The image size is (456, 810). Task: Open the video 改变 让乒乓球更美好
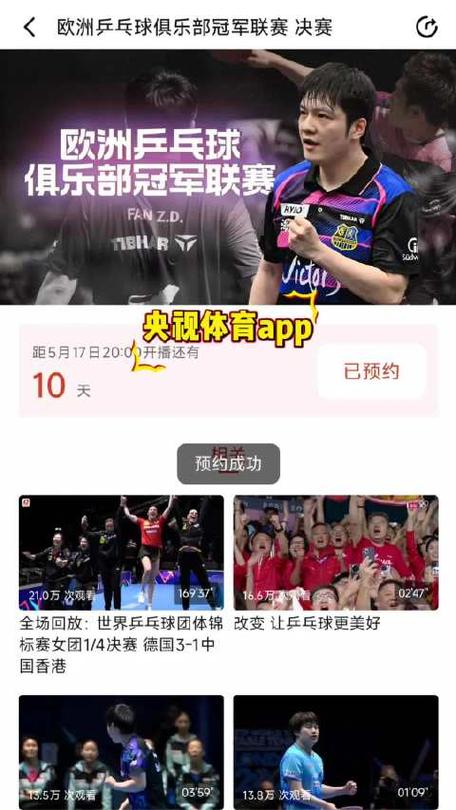pos(336,553)
